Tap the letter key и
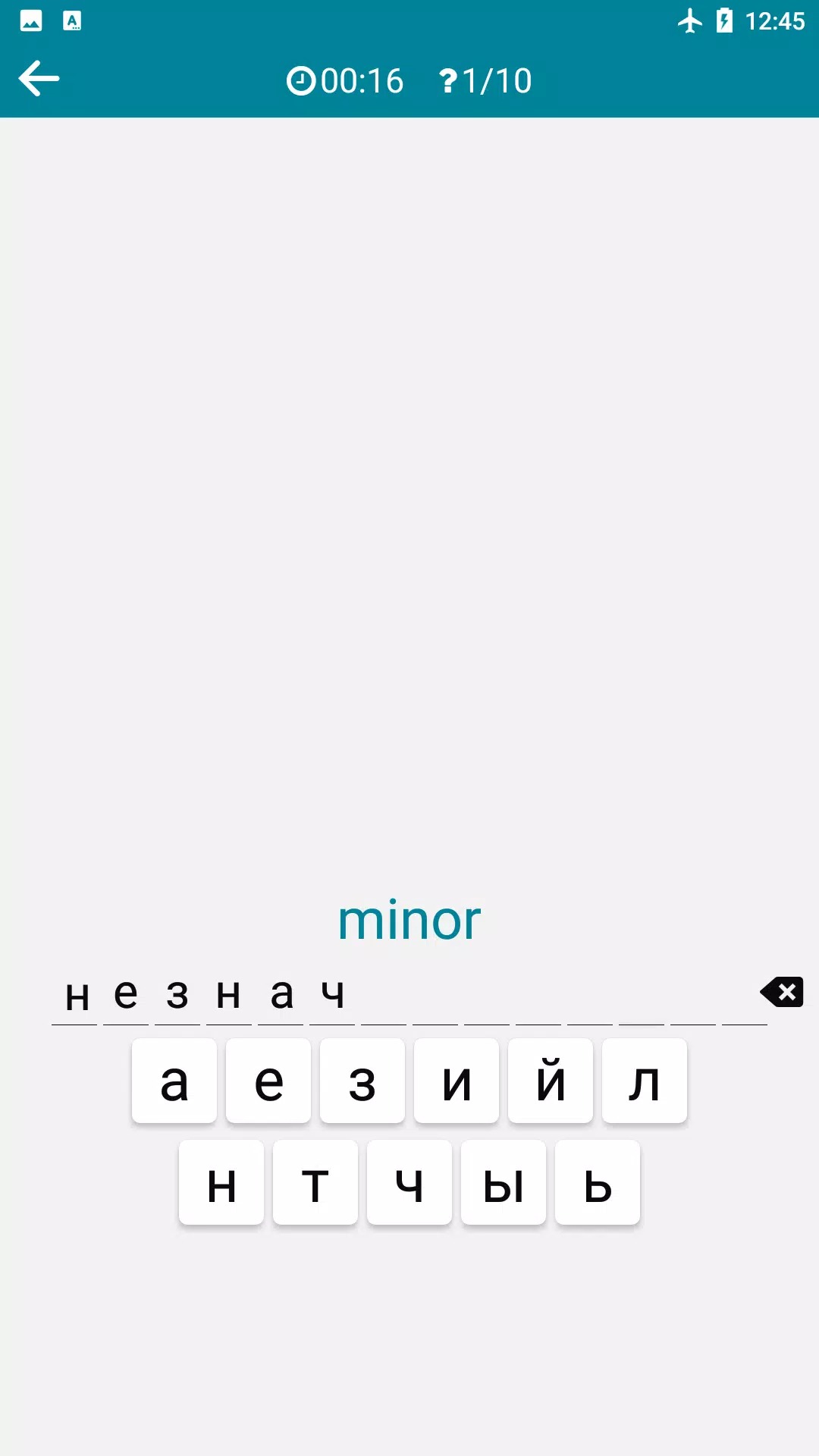 (x=457, y=1081)
